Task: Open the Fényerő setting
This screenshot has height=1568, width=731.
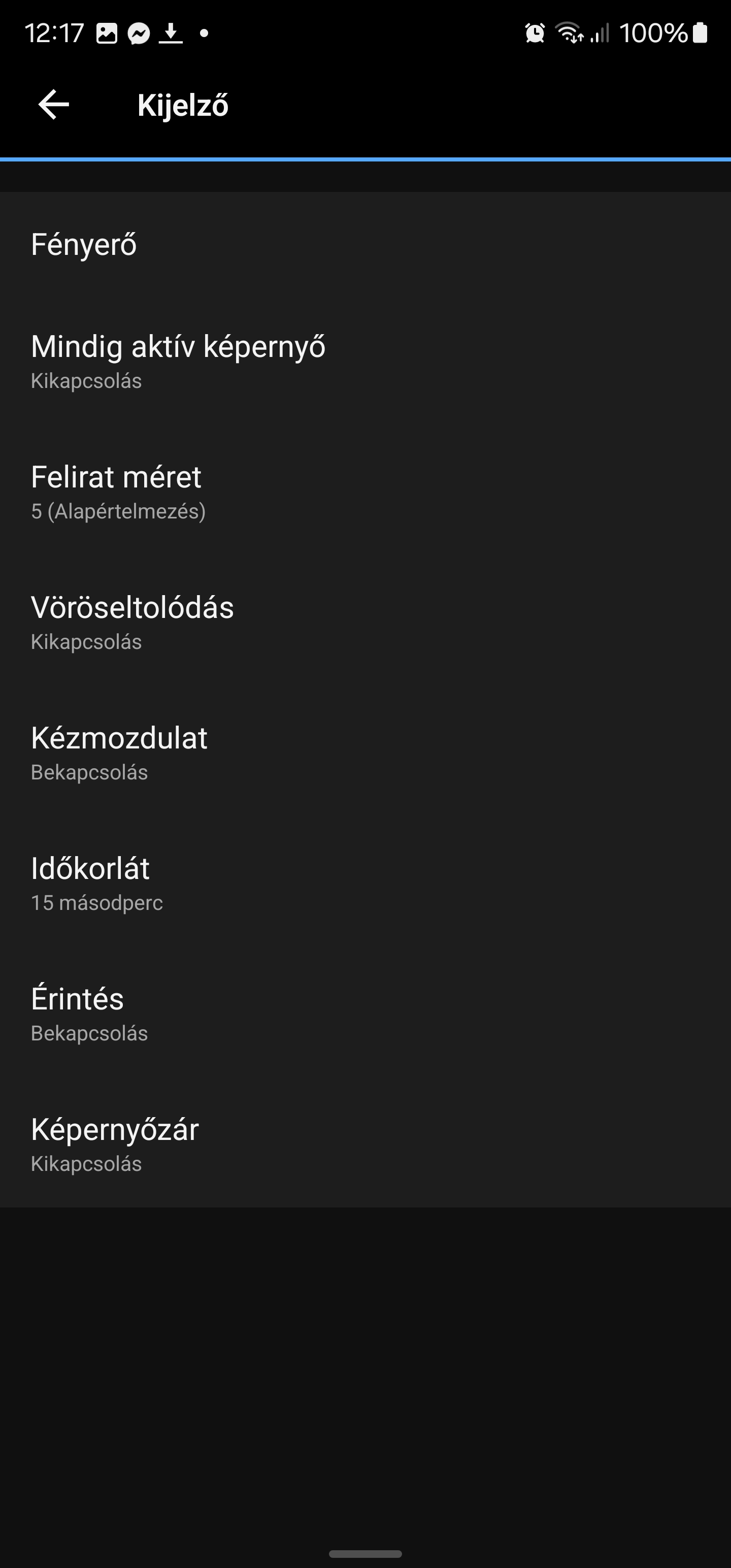Action: pos(365,244)
